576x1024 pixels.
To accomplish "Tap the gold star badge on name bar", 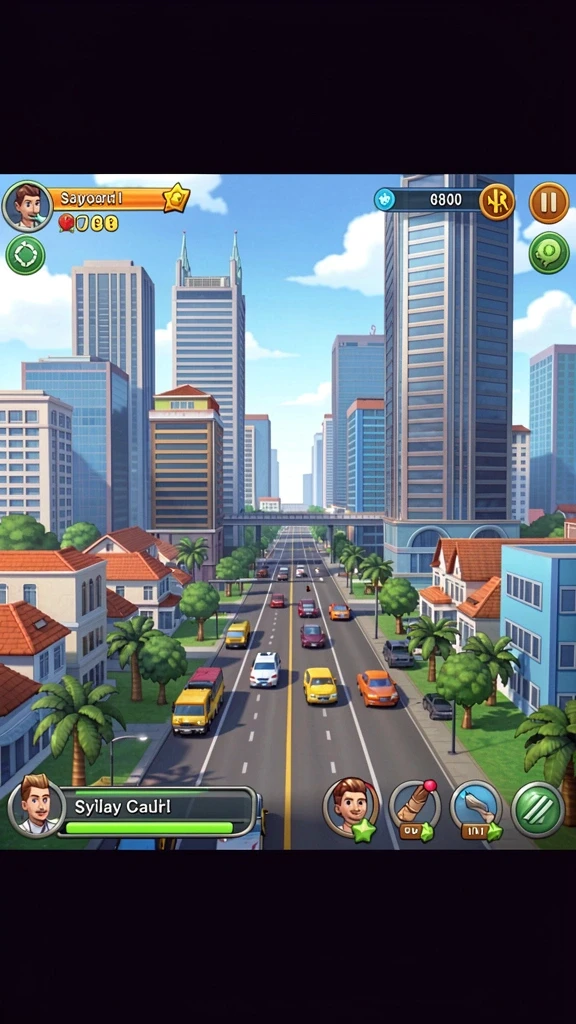I will pos(176,198).
